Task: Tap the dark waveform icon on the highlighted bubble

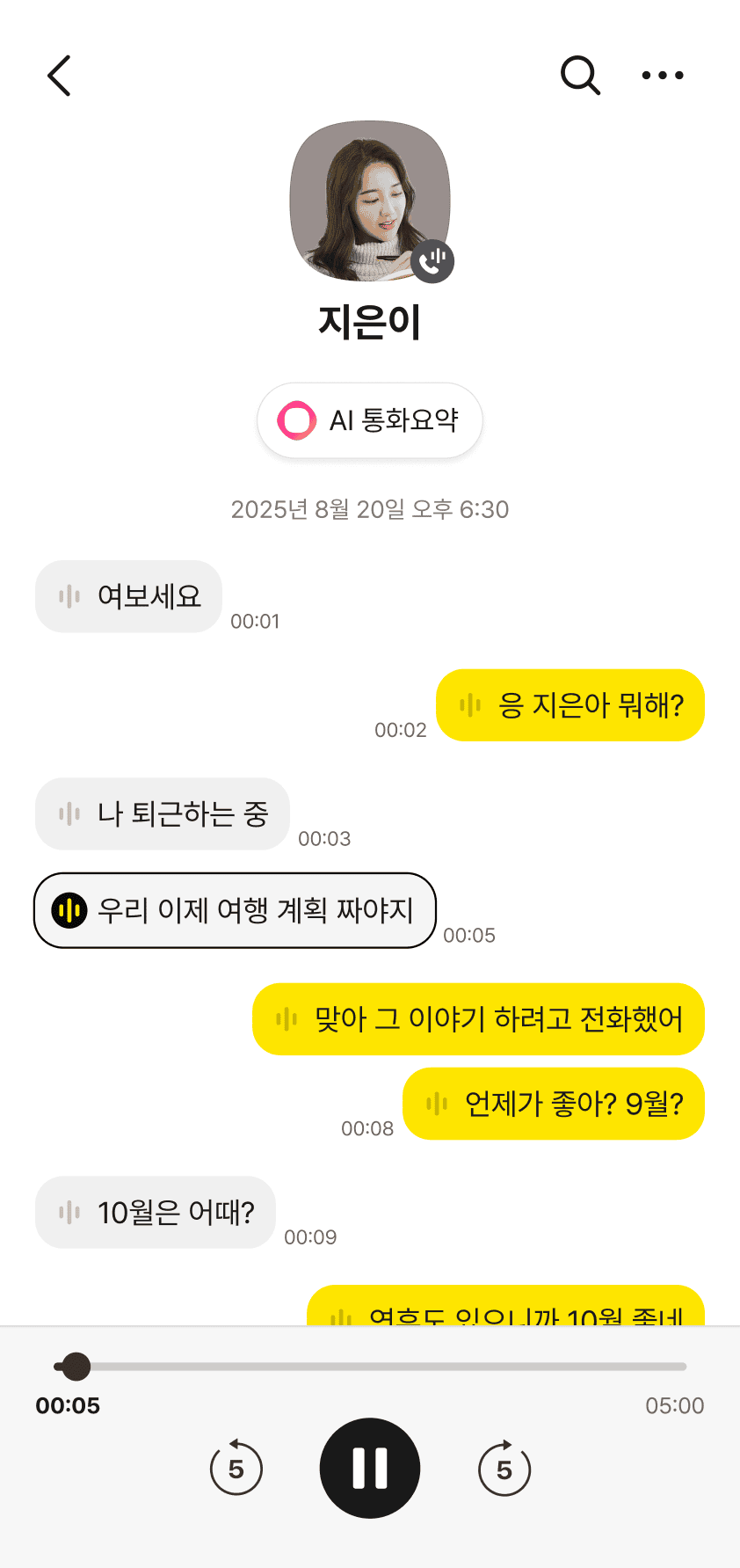Action: (x=69, y=910)
